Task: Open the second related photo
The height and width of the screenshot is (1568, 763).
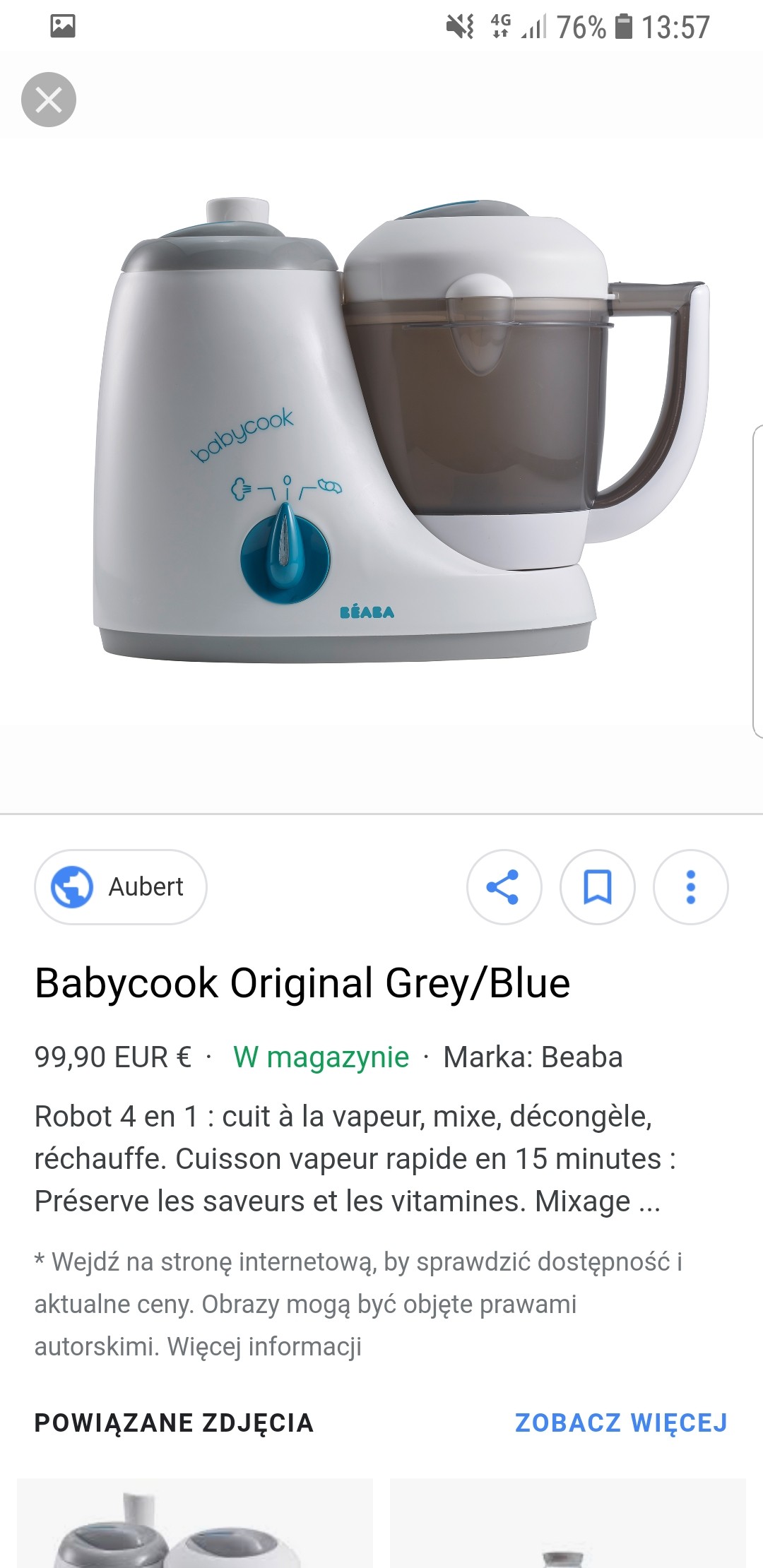Action: [568, 1523]
